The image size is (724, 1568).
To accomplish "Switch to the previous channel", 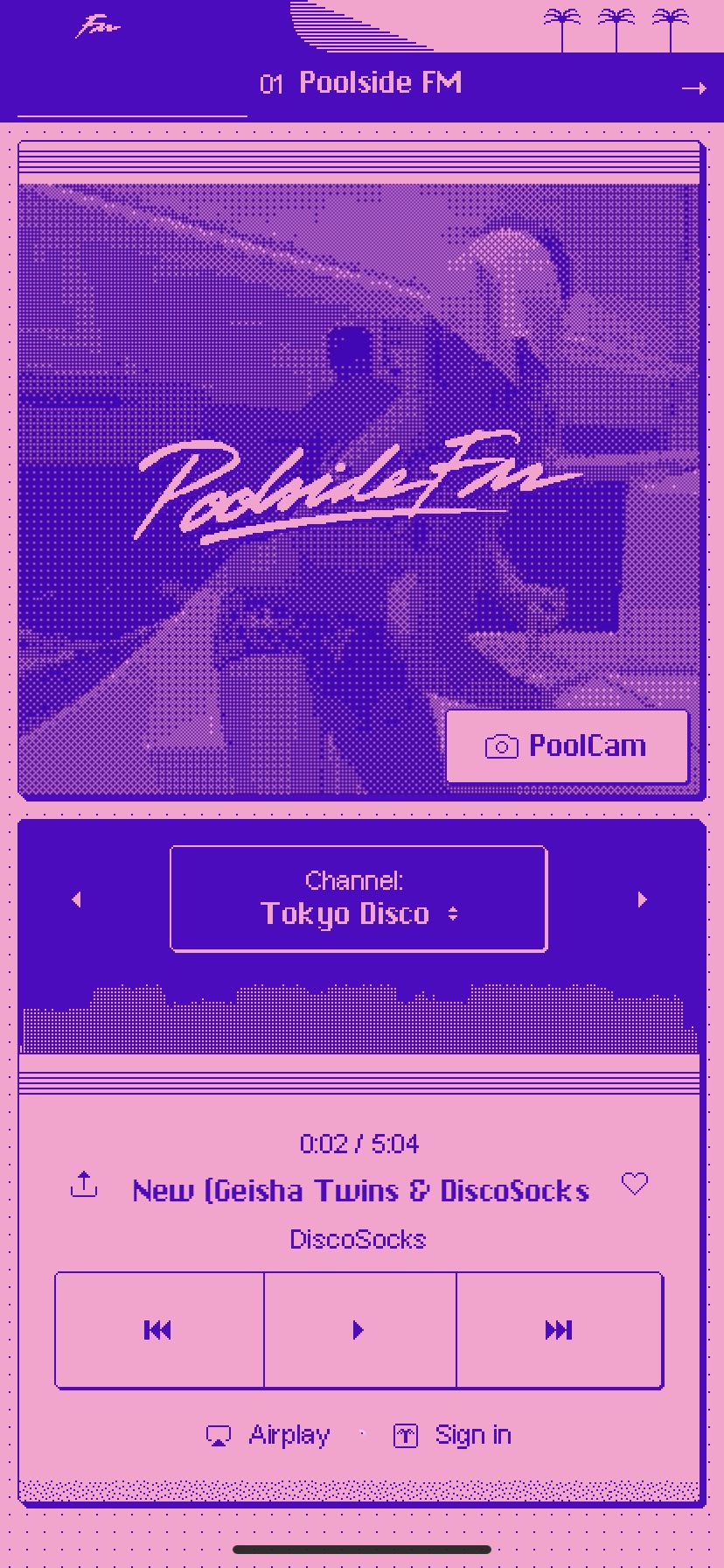I will click(77, 899).
